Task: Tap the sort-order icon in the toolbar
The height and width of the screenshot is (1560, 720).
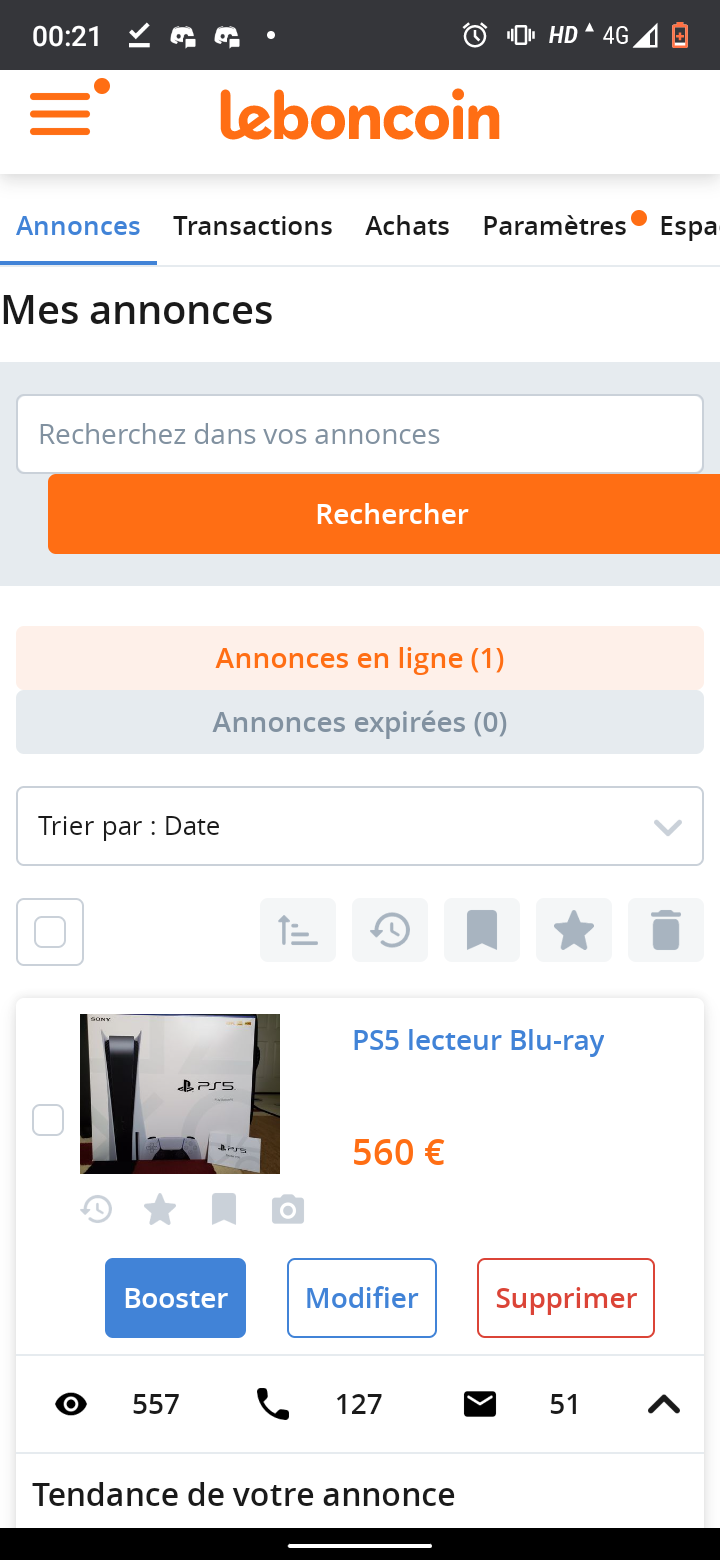Action: click(x=298, y=931)
